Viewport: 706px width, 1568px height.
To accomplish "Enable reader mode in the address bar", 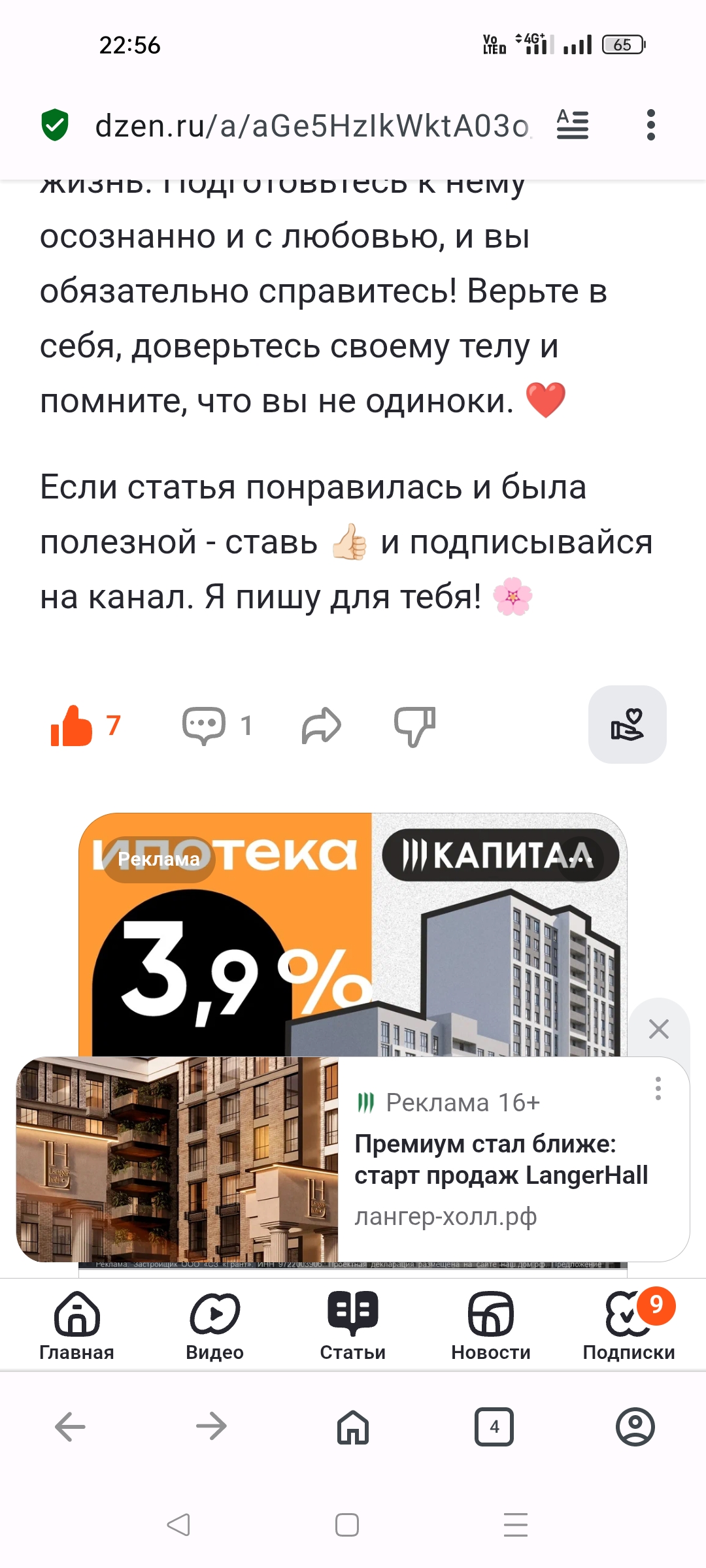I will pyautogui.click(x=573, y=125).
